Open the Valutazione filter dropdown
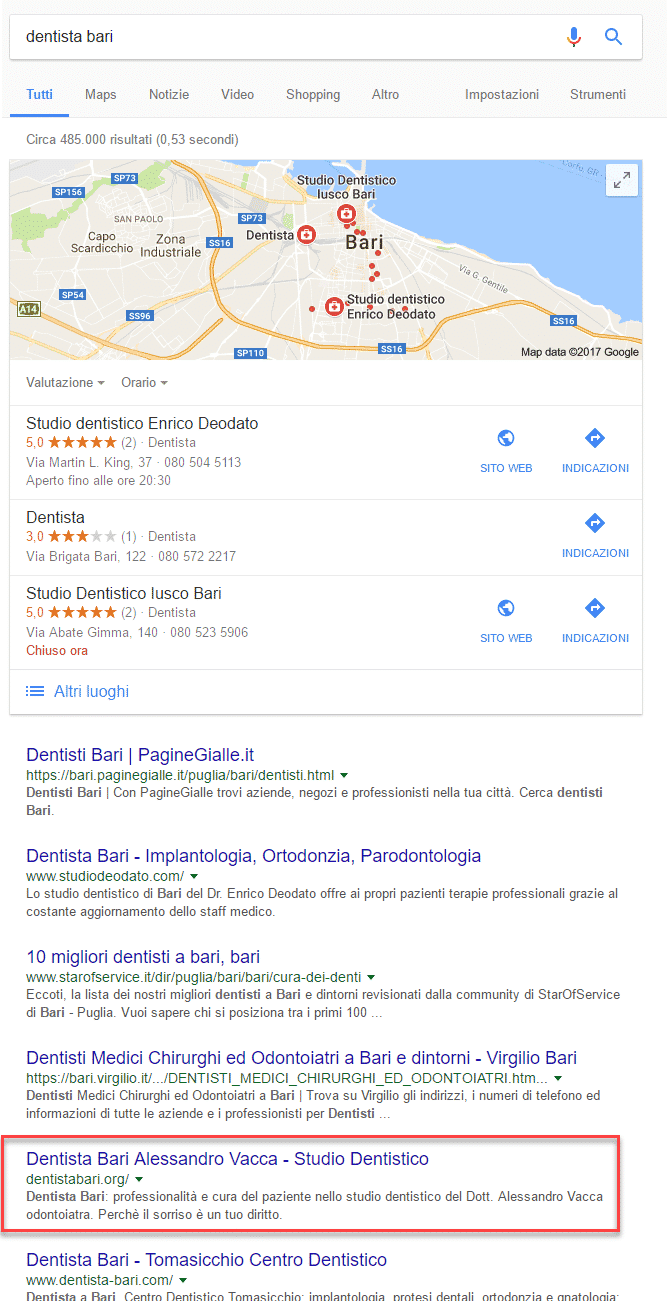The height and width of the screenshot is (1301, 667). (x=65, y=383)
